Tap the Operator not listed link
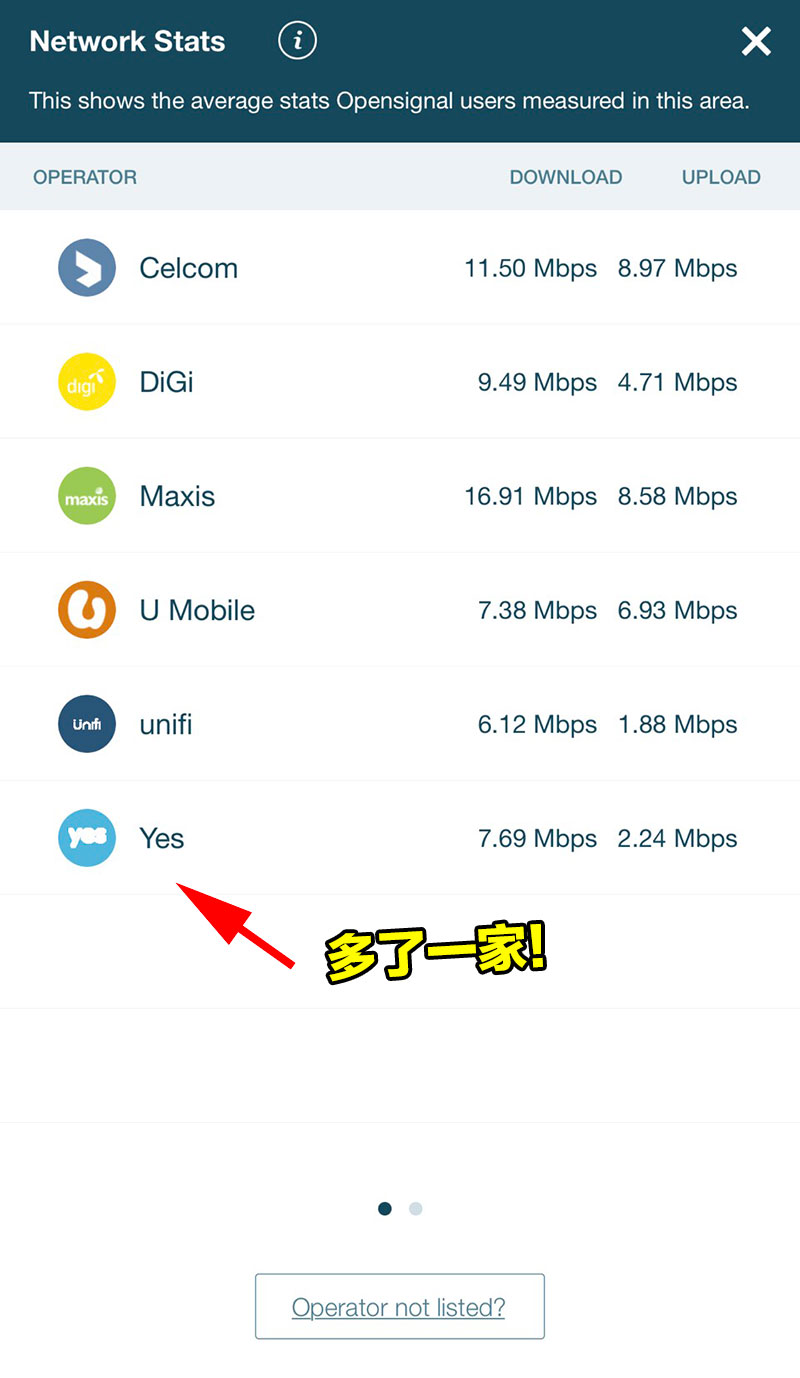The image size is (800, 1378). point(399,1307)
